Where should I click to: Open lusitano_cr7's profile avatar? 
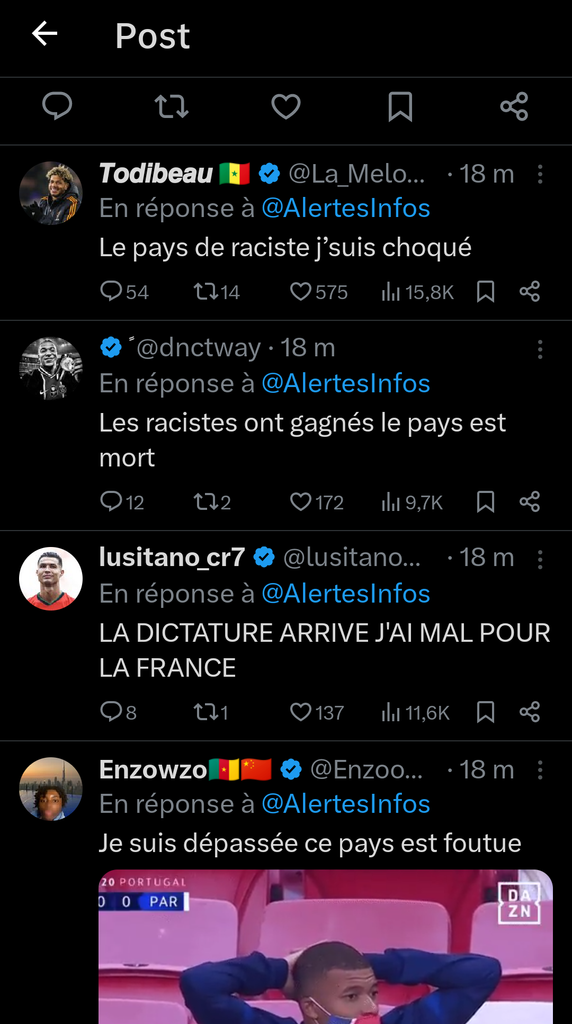pyautogui.click(x=51, y=579)
